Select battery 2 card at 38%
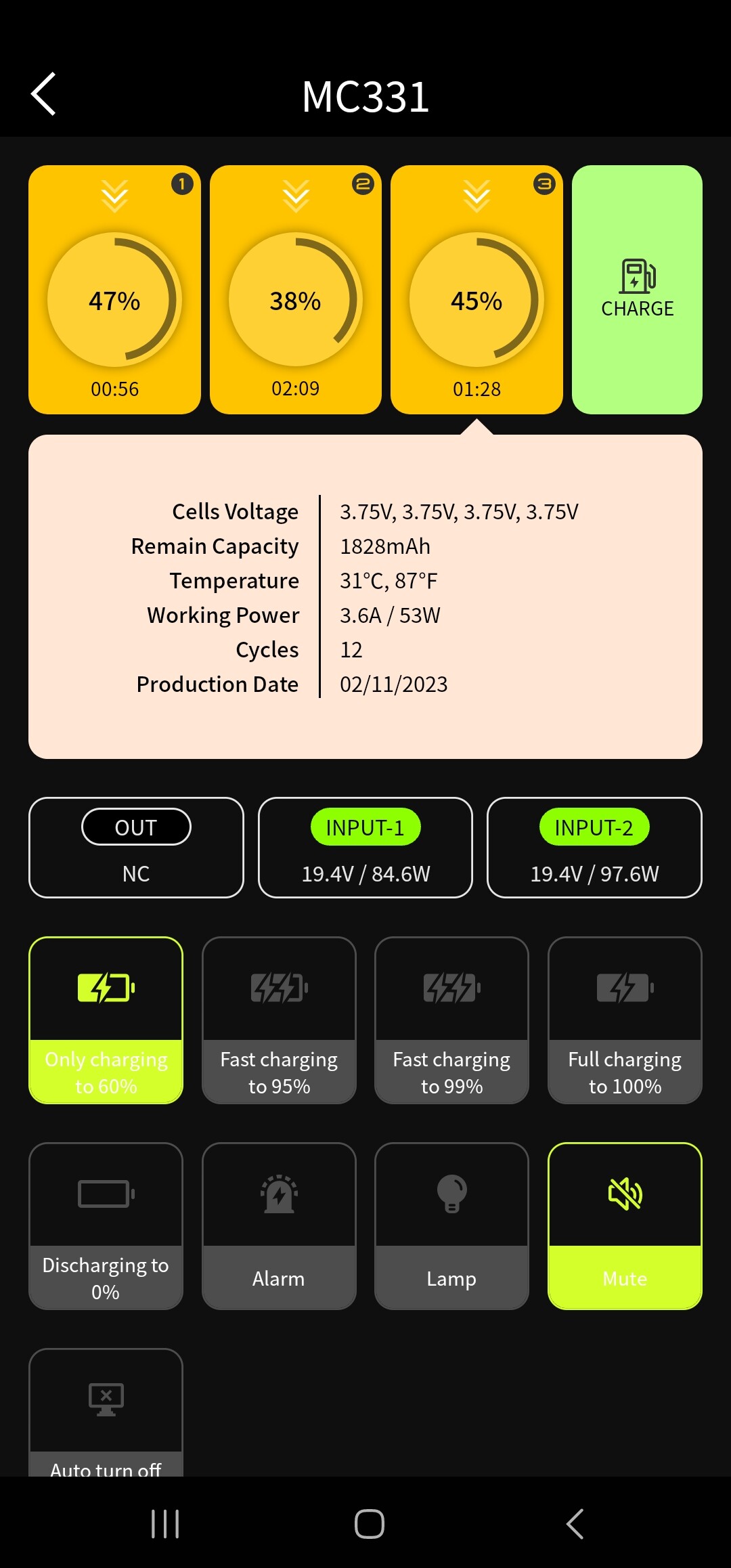The height and width of the screenshot is (1568, 731). click(x=296, y=289)
